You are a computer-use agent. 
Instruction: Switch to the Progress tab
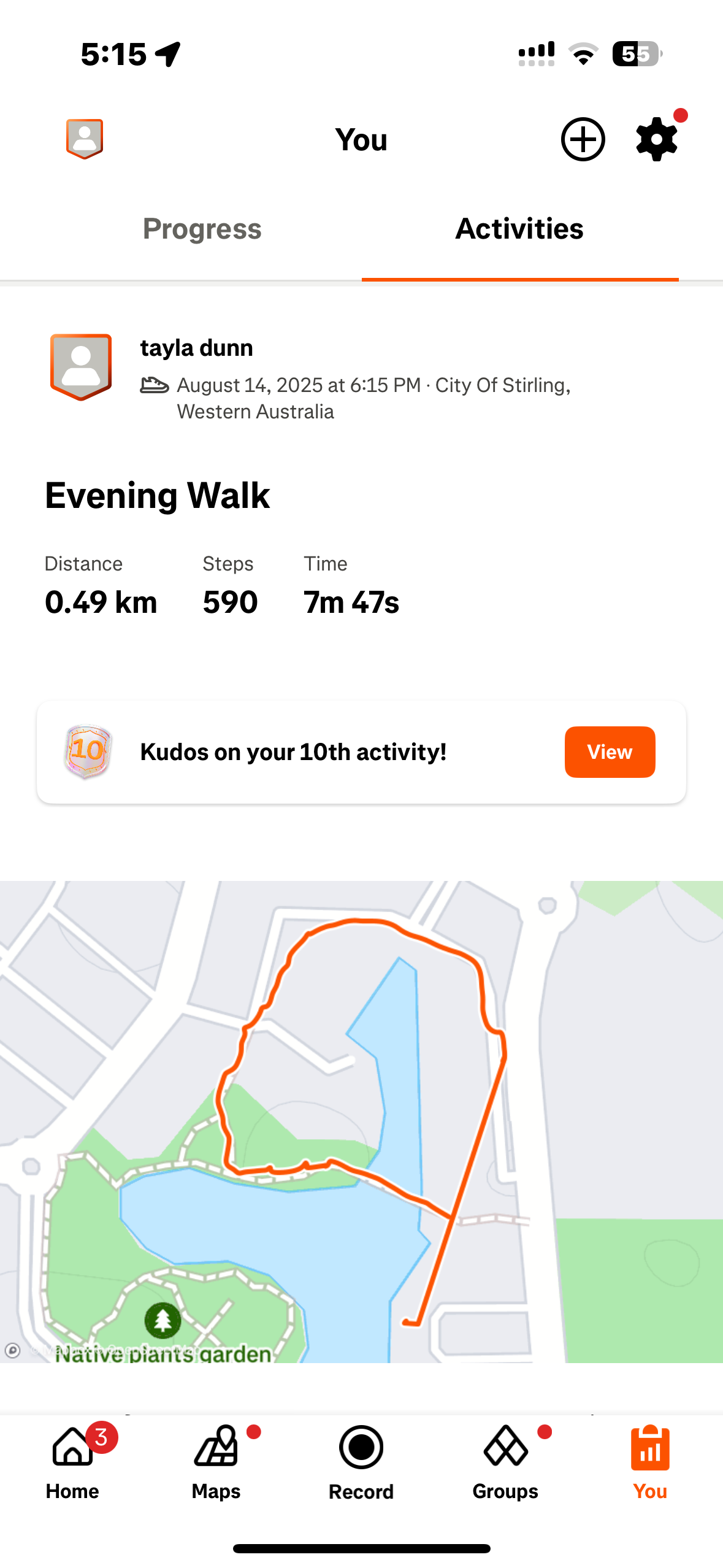202,229
